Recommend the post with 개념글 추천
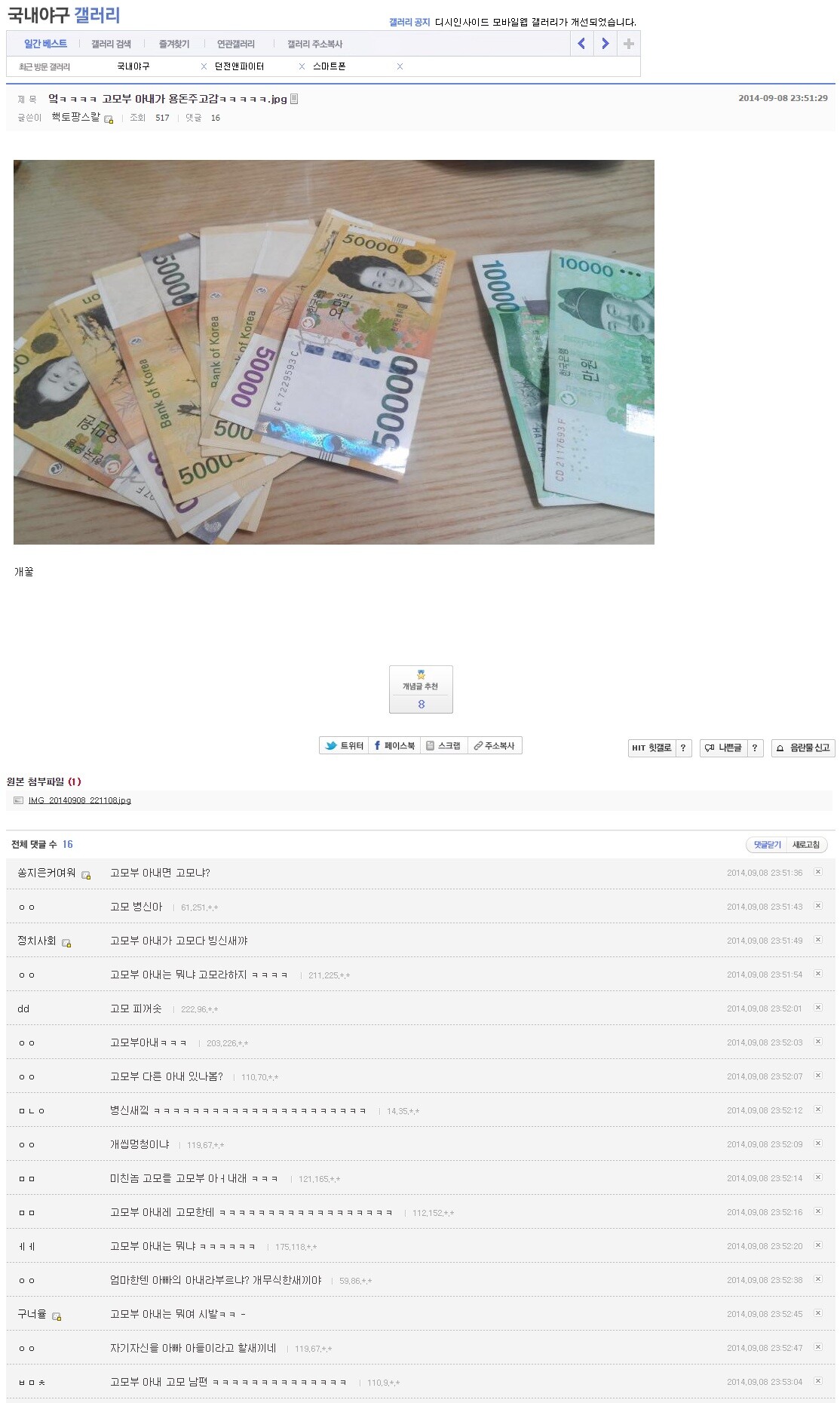This screenshot has width=840, height=1403. (x=421, y=689)
